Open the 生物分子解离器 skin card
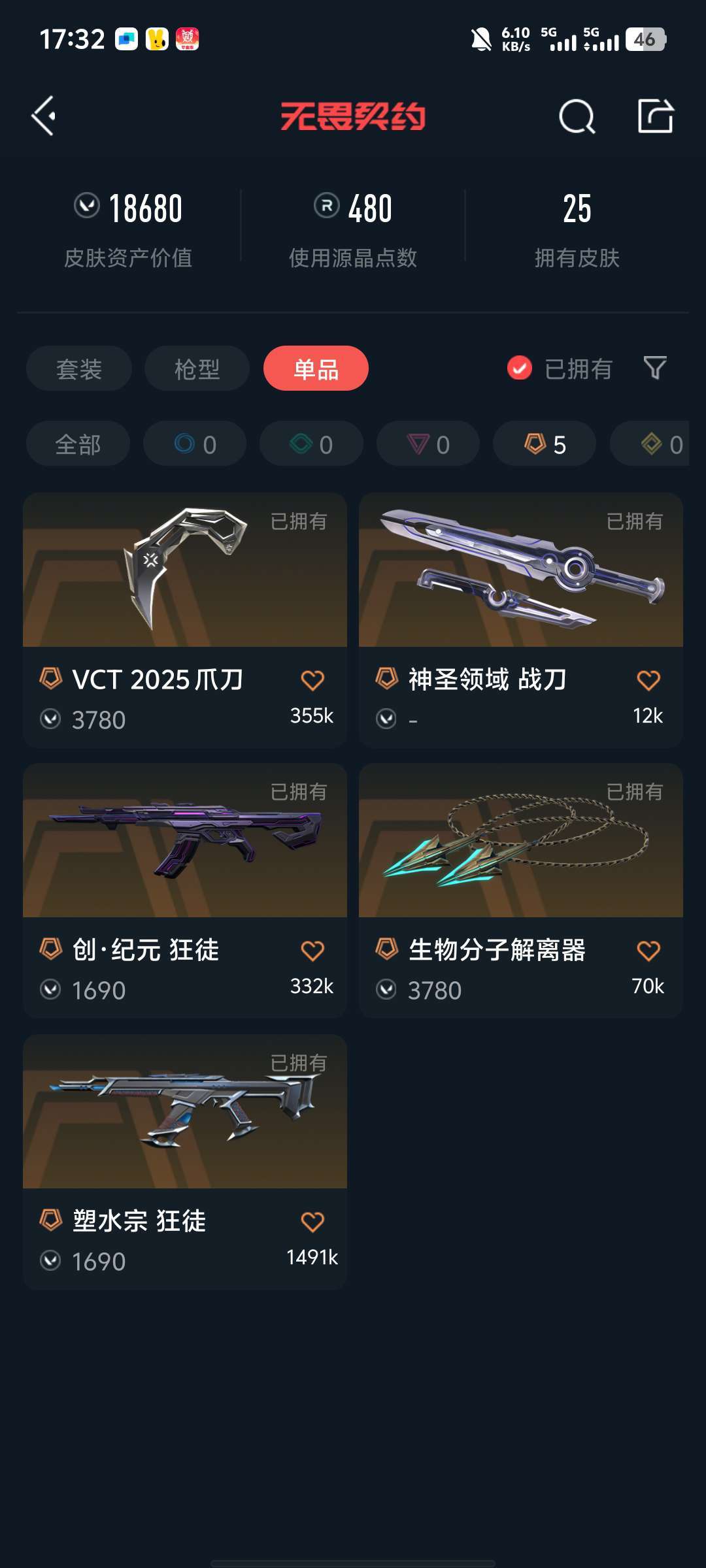Viewport: 706px width, 1568px height. click(521, 890)
